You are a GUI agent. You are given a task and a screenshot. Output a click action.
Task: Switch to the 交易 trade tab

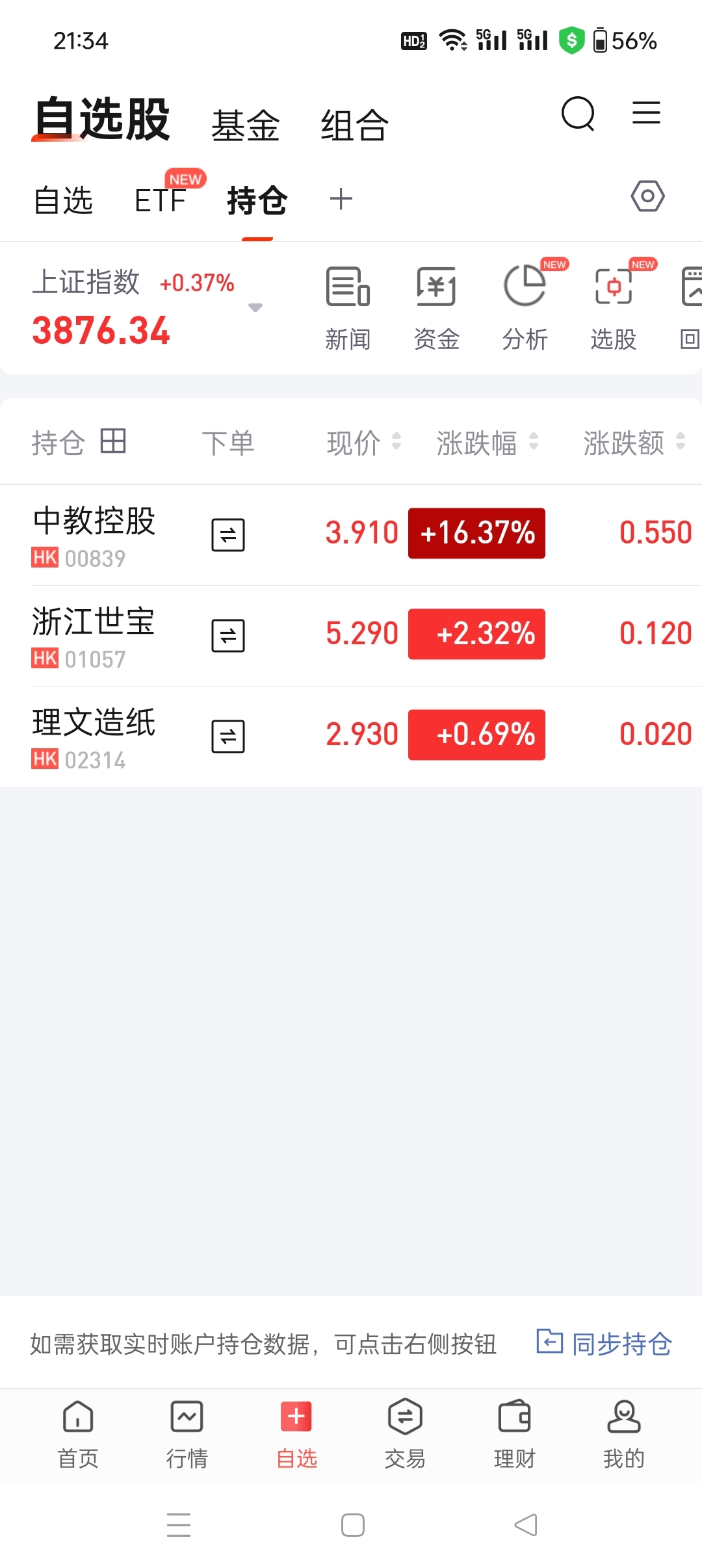405,1435
